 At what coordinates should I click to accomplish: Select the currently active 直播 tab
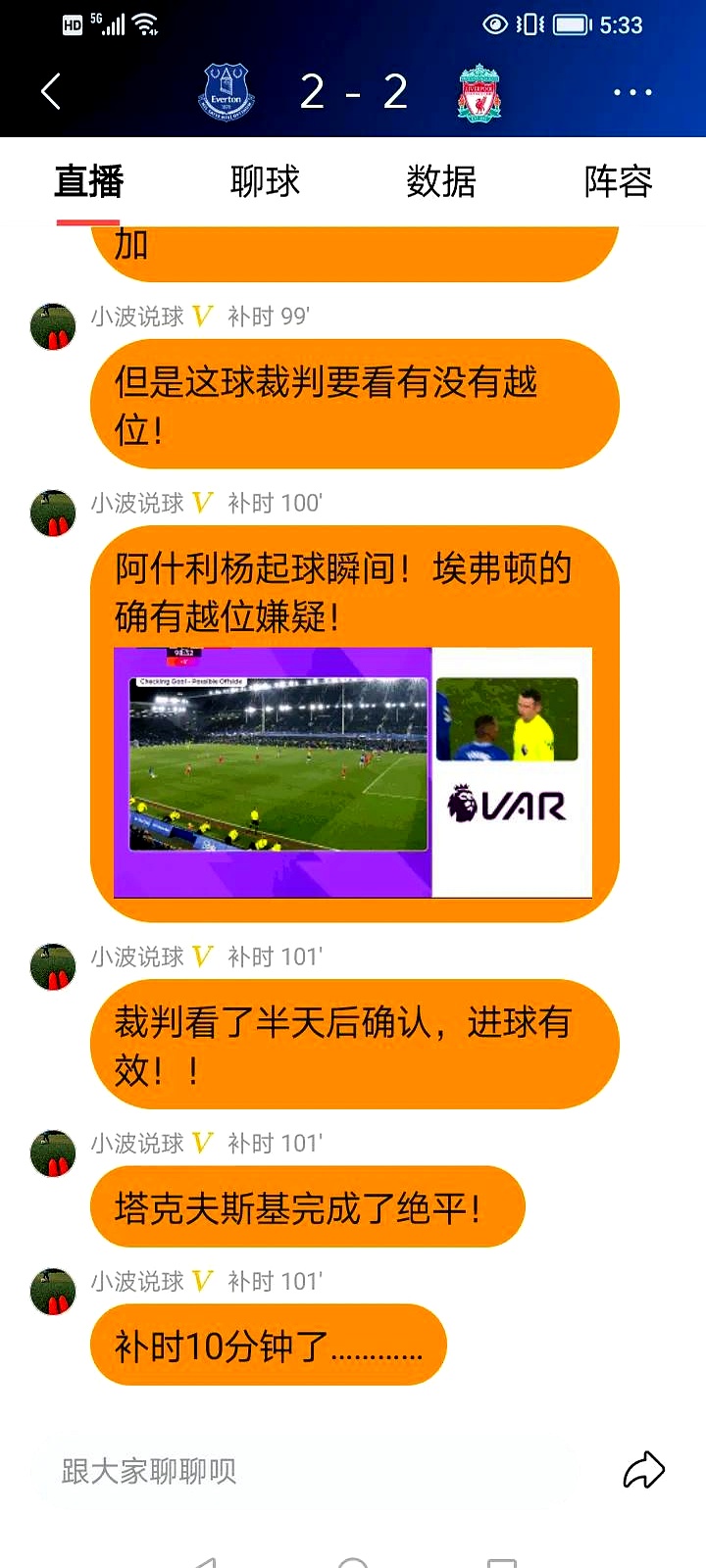[x=88, y=182]
